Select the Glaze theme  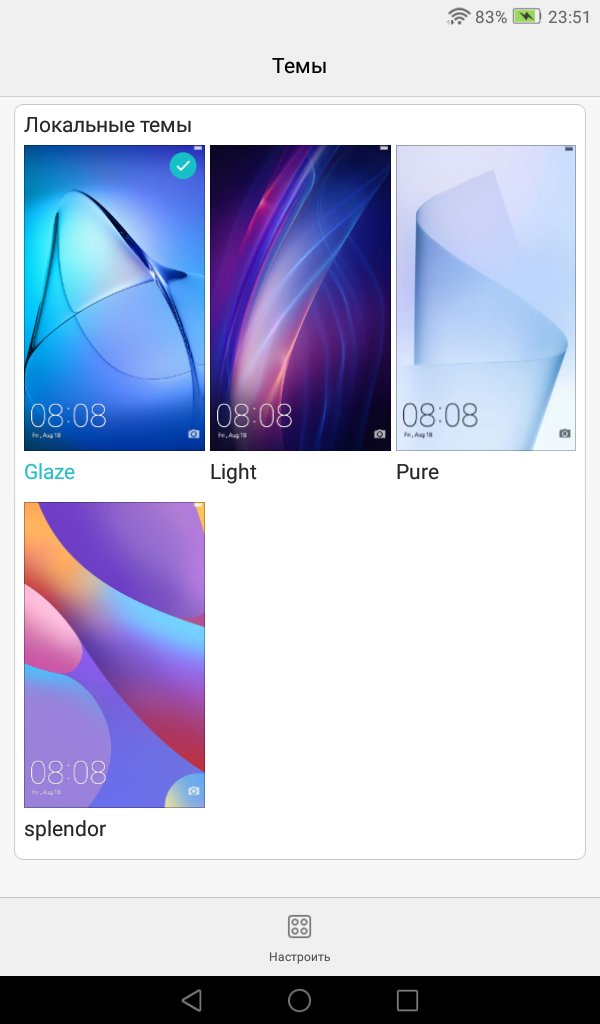click(x=114, y=298)
